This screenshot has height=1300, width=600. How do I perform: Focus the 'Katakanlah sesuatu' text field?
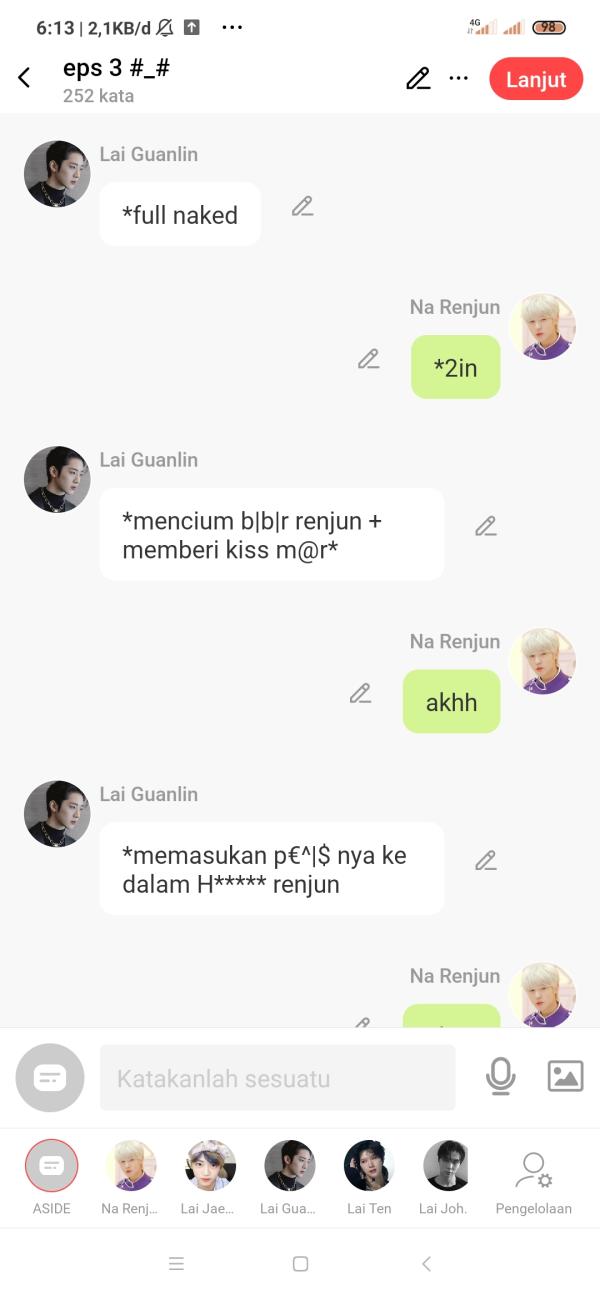click(277, 1078)
